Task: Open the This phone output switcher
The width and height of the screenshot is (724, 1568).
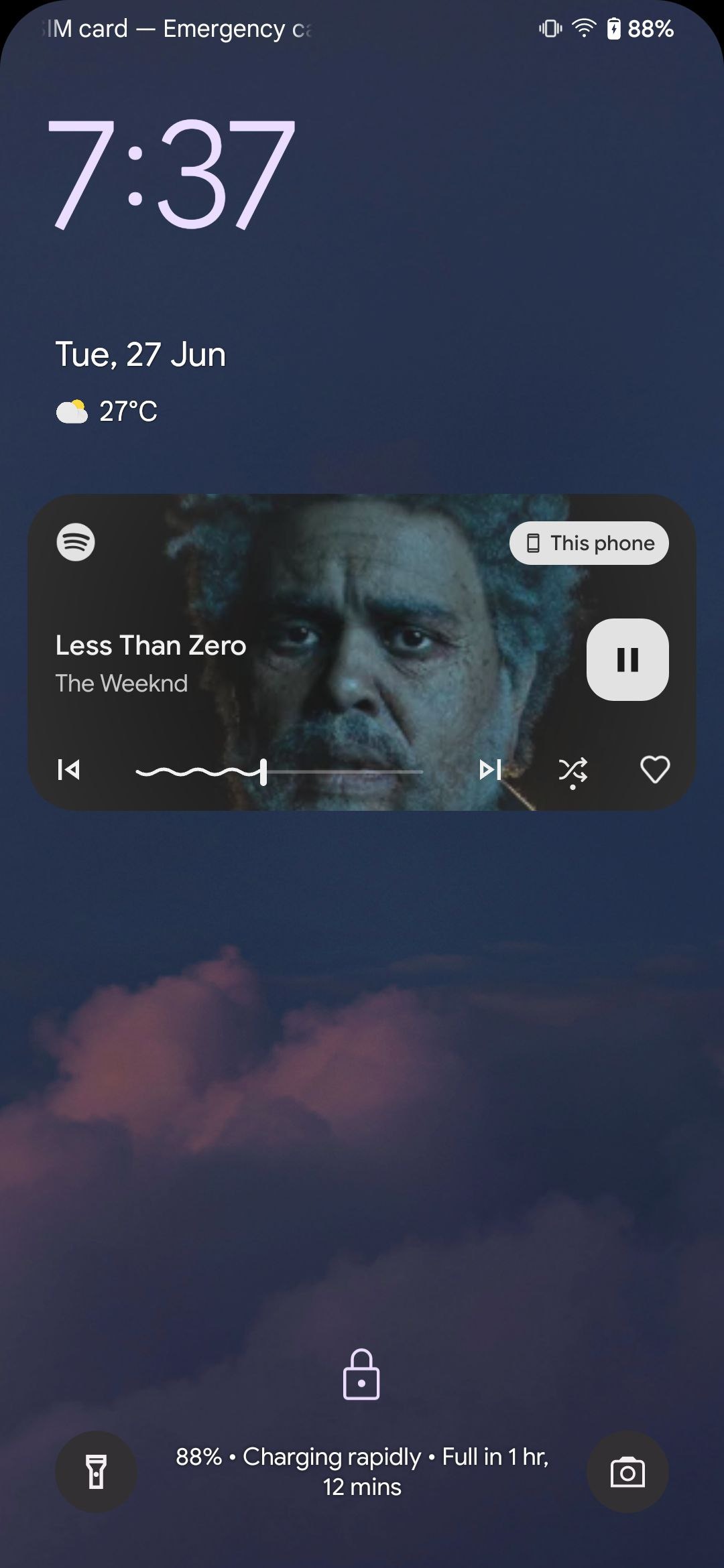Action: pos(589,543)
